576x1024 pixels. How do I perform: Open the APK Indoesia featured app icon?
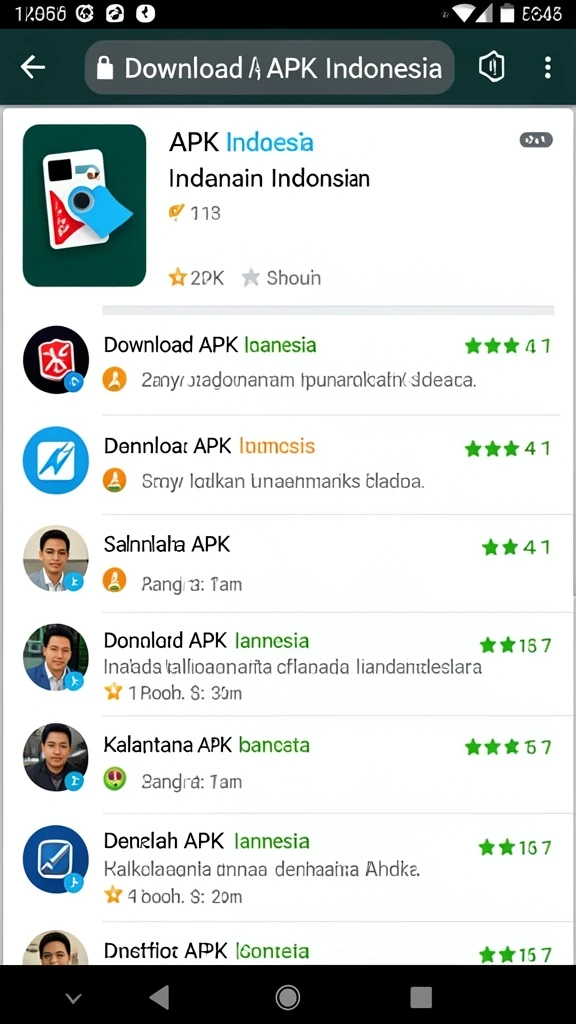click(84, 205)
